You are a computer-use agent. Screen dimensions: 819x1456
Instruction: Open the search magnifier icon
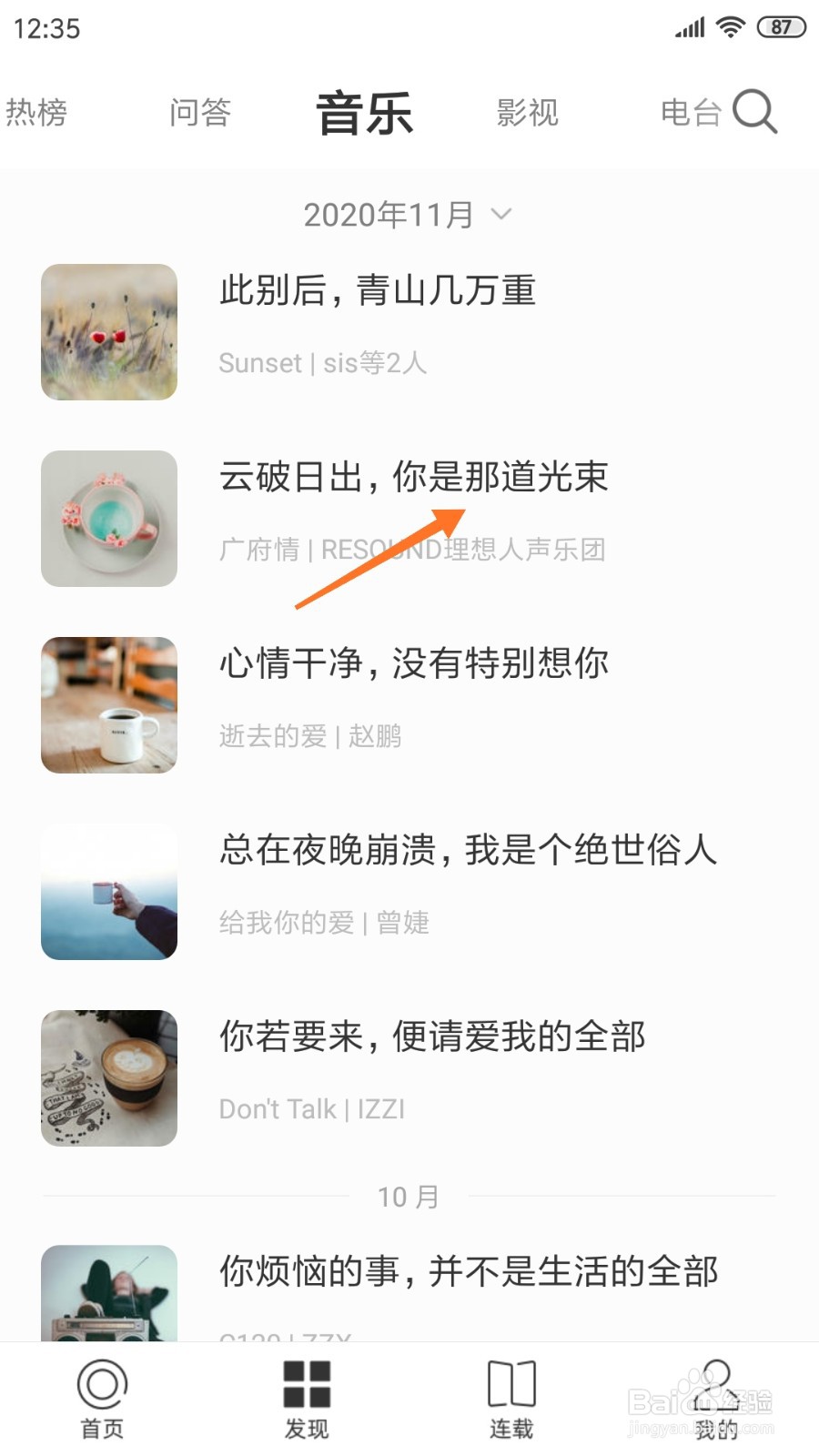click(754, 112)
